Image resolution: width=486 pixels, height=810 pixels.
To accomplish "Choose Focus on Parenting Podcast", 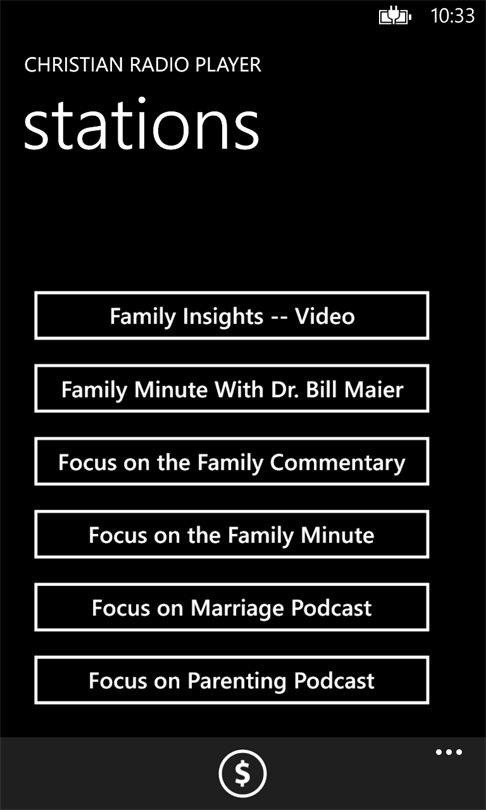I will coord(232,680).
